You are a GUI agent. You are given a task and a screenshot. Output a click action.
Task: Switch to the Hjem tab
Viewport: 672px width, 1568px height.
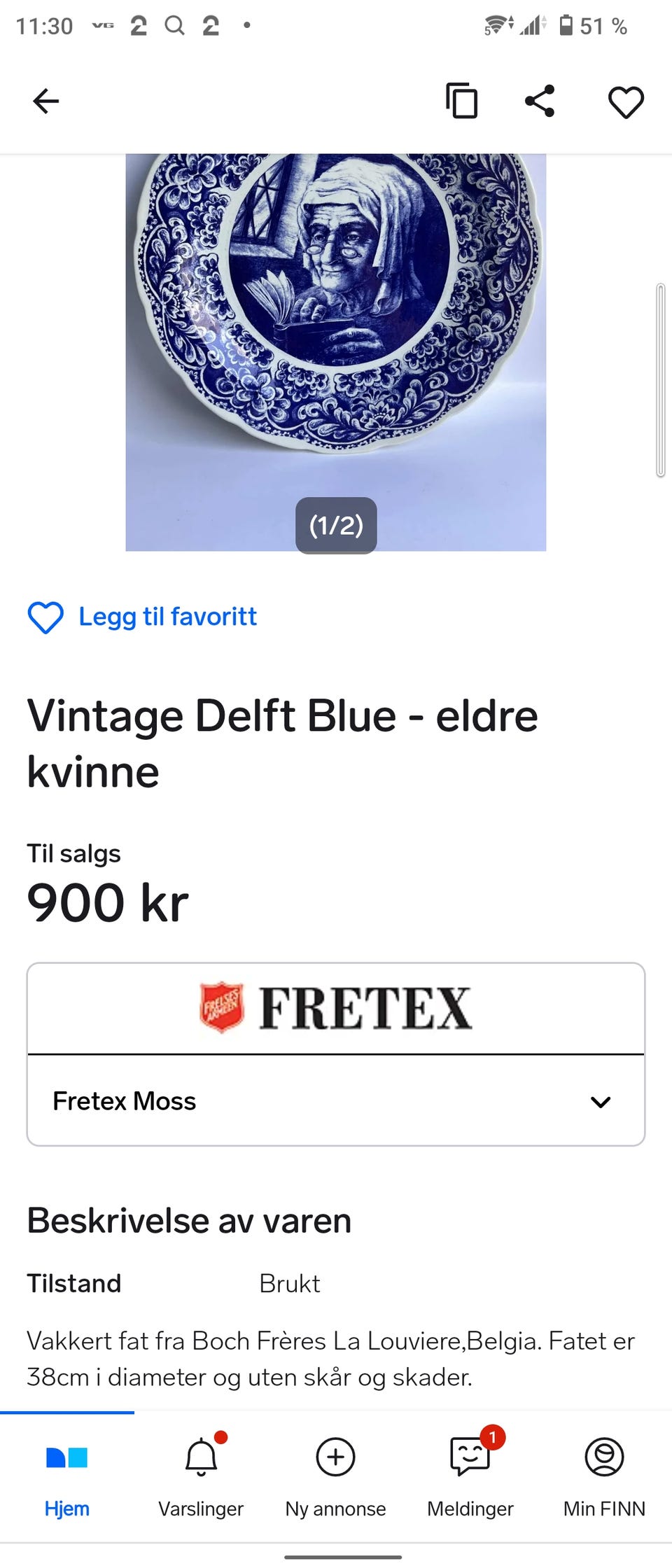(66, 1470)
